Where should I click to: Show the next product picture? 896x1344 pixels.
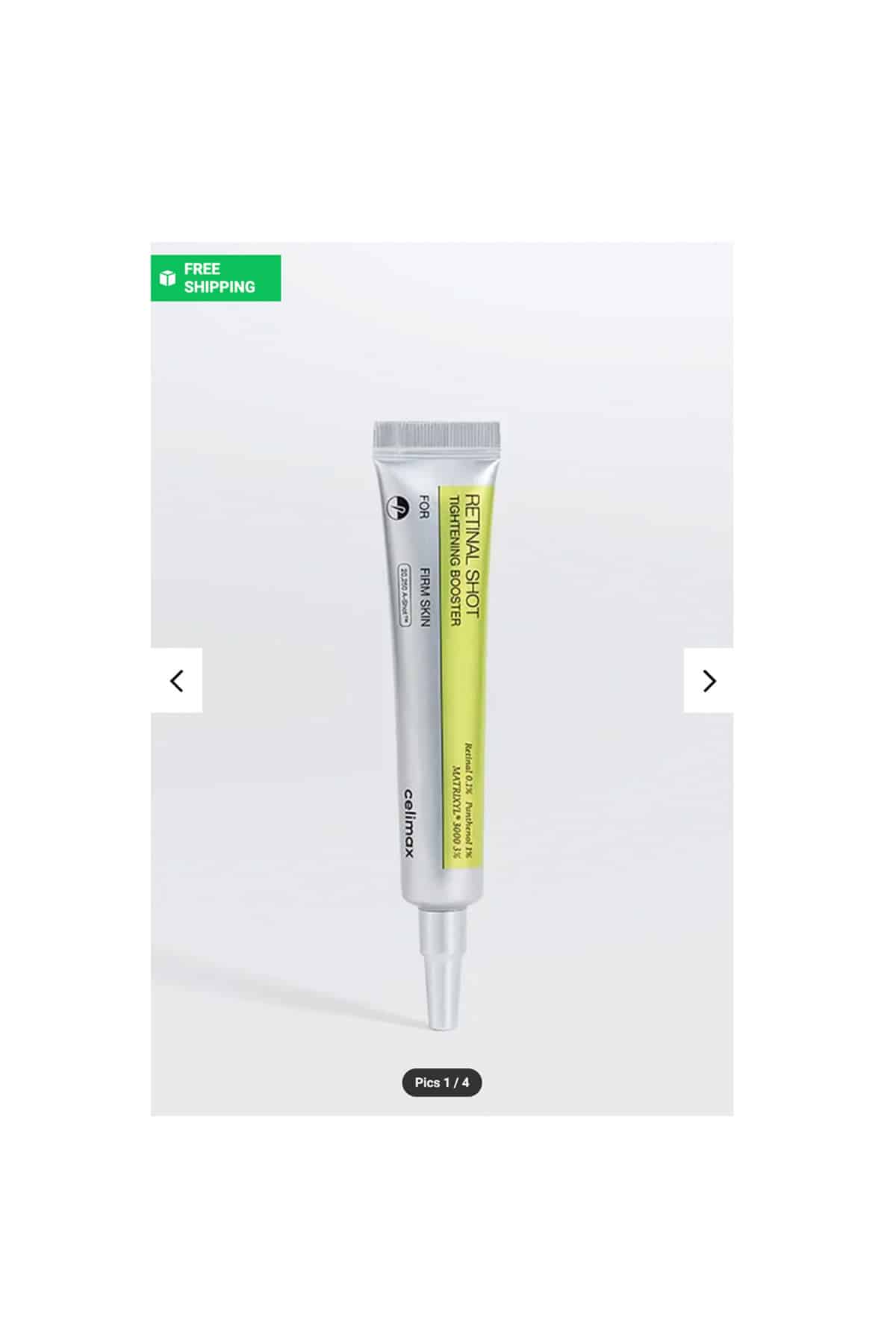708,680
